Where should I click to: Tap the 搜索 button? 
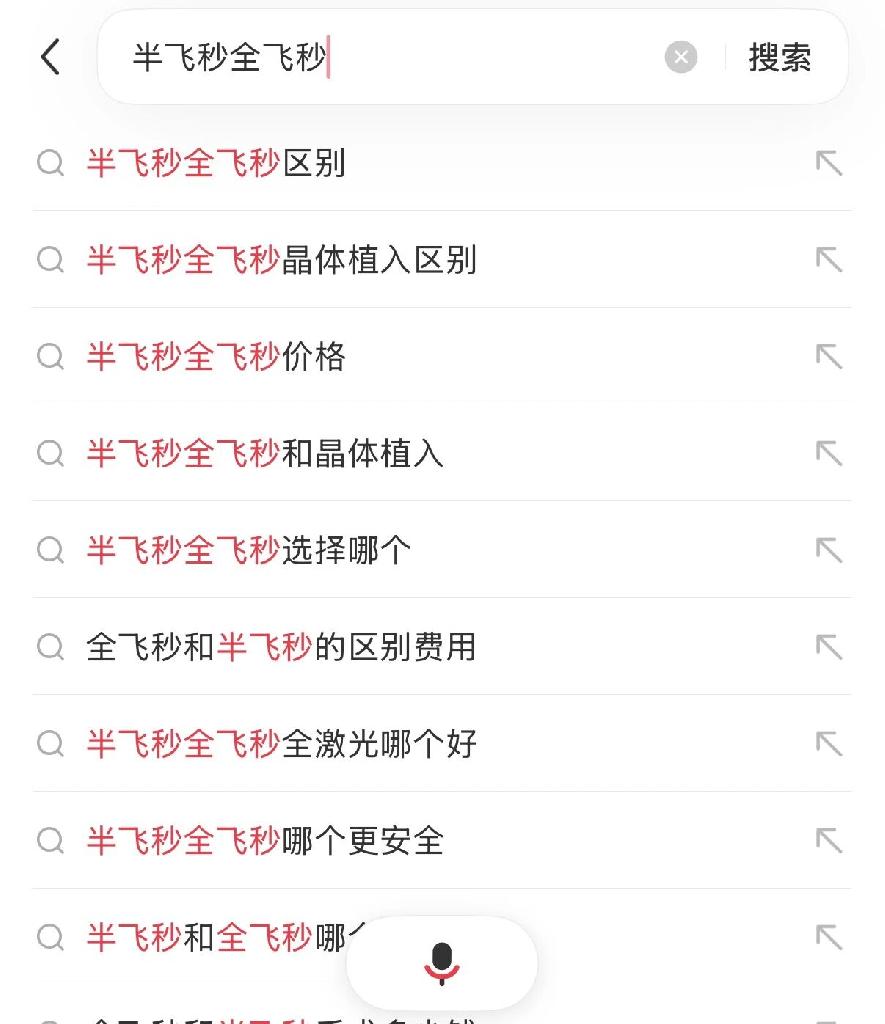coord(780,57)
